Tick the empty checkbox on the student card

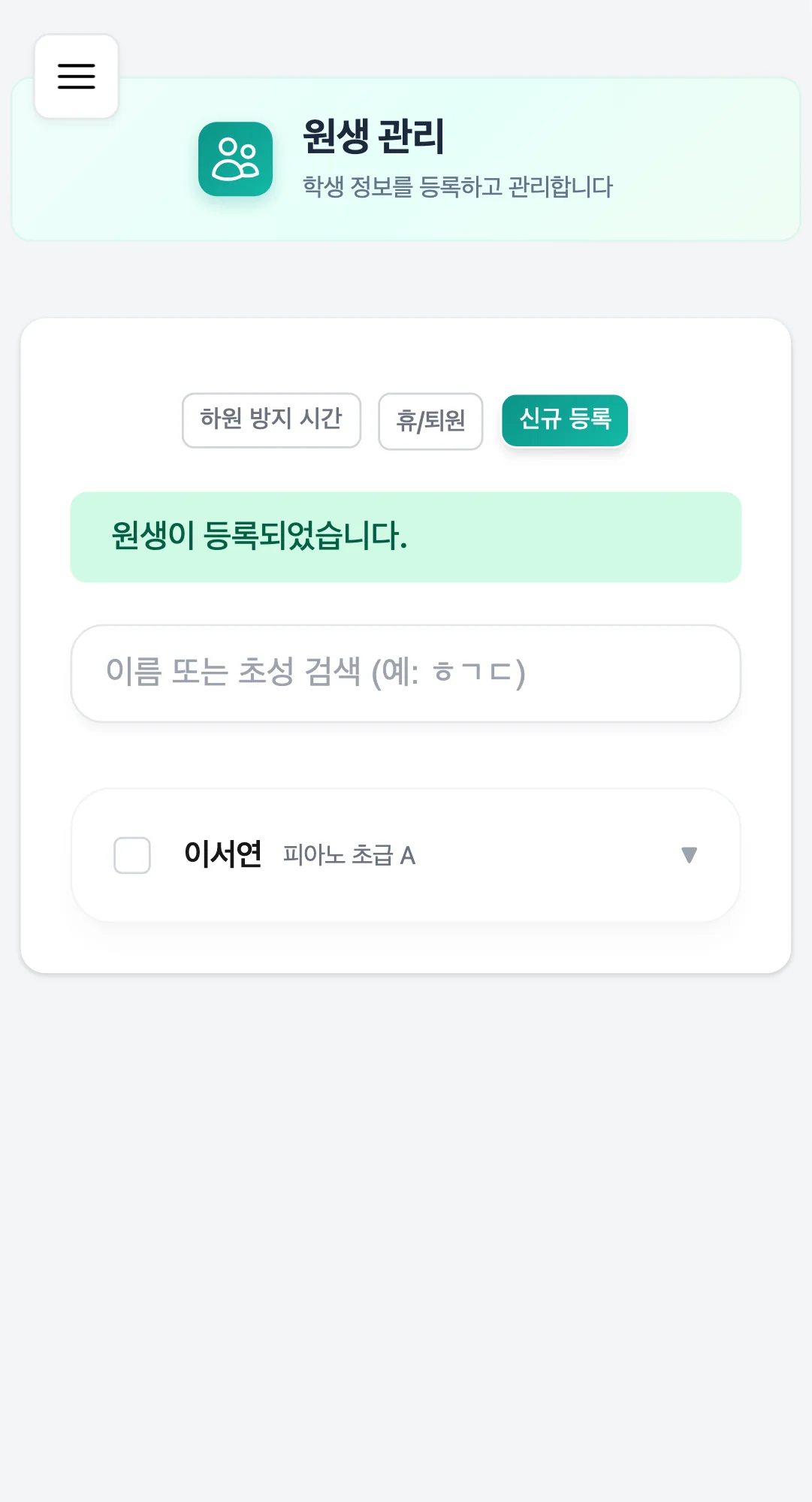click(x=131, y=855)
